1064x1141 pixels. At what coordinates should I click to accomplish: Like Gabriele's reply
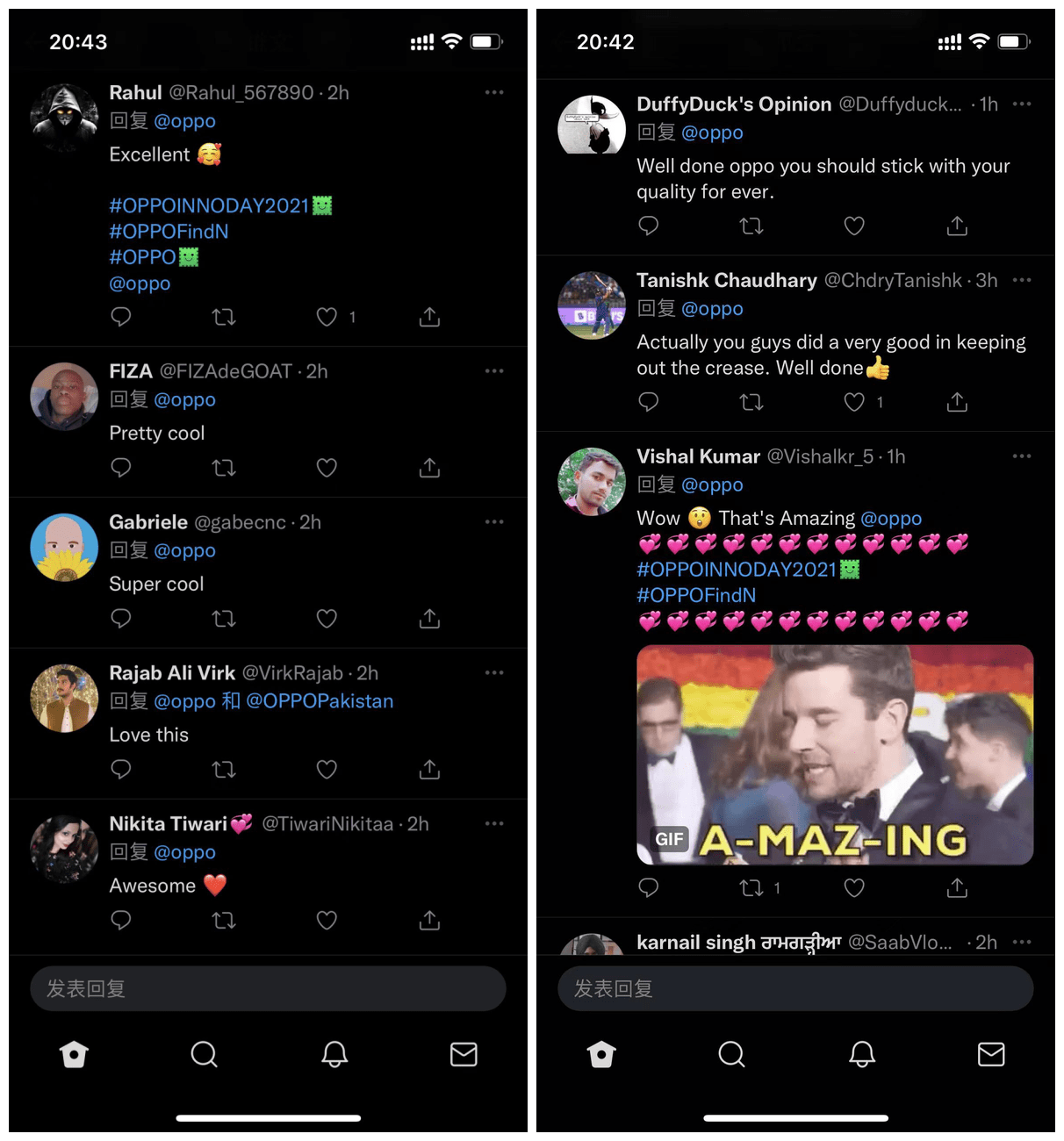tap(327, 619)
